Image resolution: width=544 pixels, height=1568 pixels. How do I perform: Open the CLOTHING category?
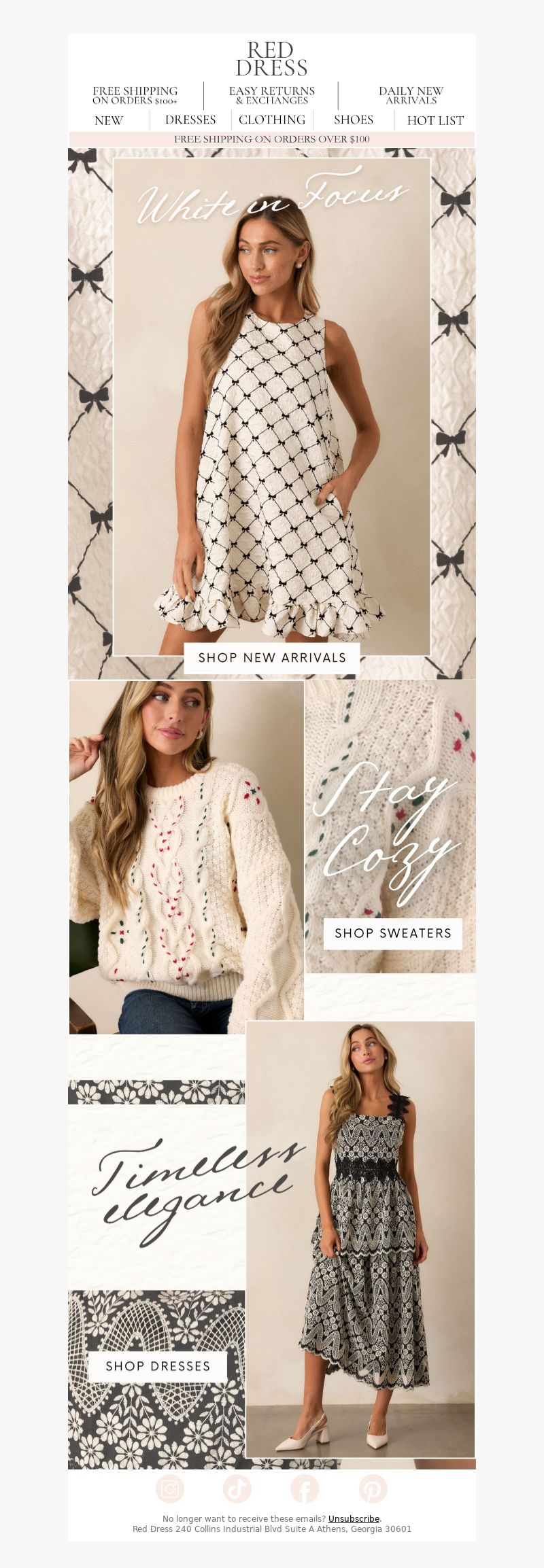point(272,120)
